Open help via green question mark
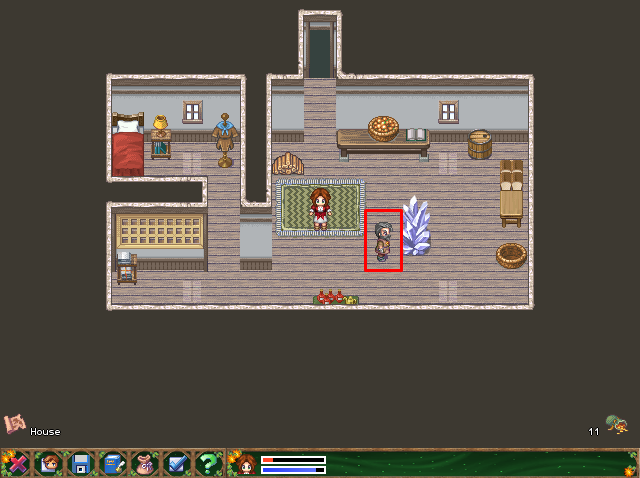This screenshot has width=640, height=478. coord(208,464)
